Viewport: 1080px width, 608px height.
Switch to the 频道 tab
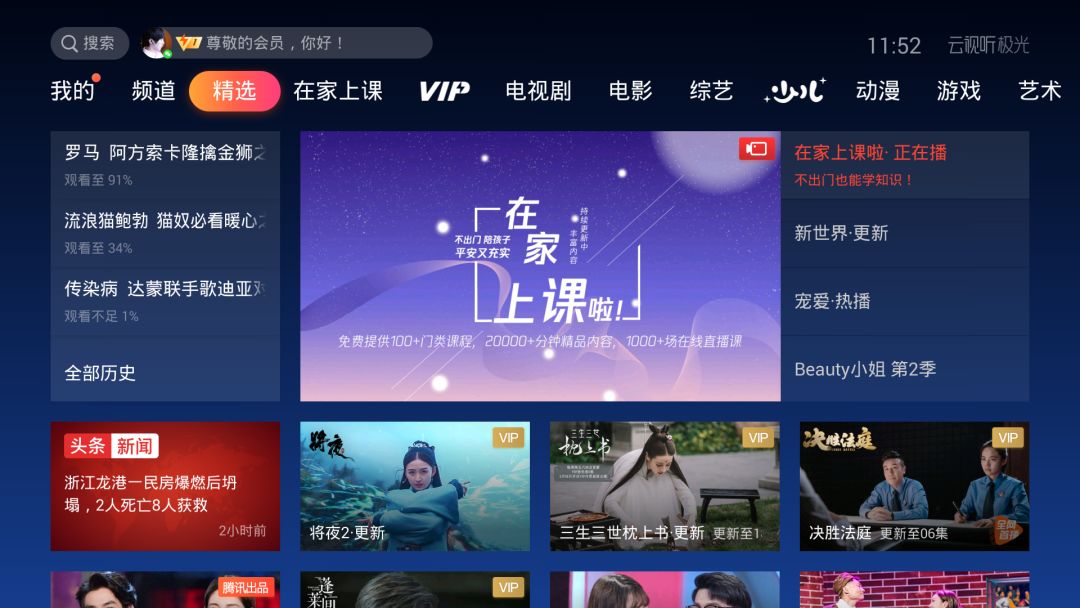tap(153, 91)
